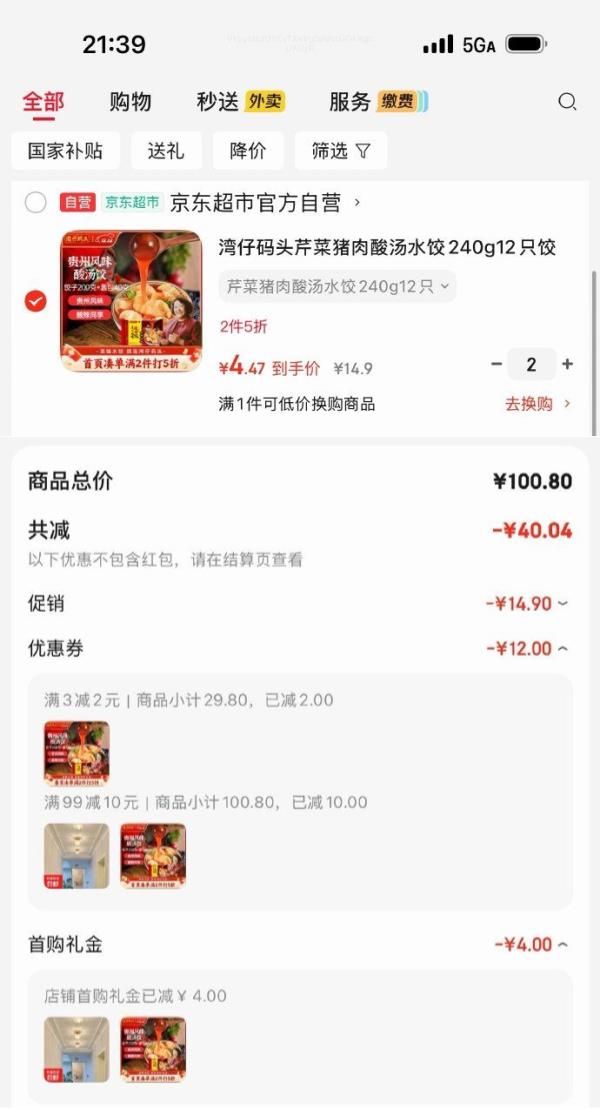The height and width of the screenshot is (1109, 600).
Task: Select all items from 京东超市官方自营
Action: click(x=36, y=203)
